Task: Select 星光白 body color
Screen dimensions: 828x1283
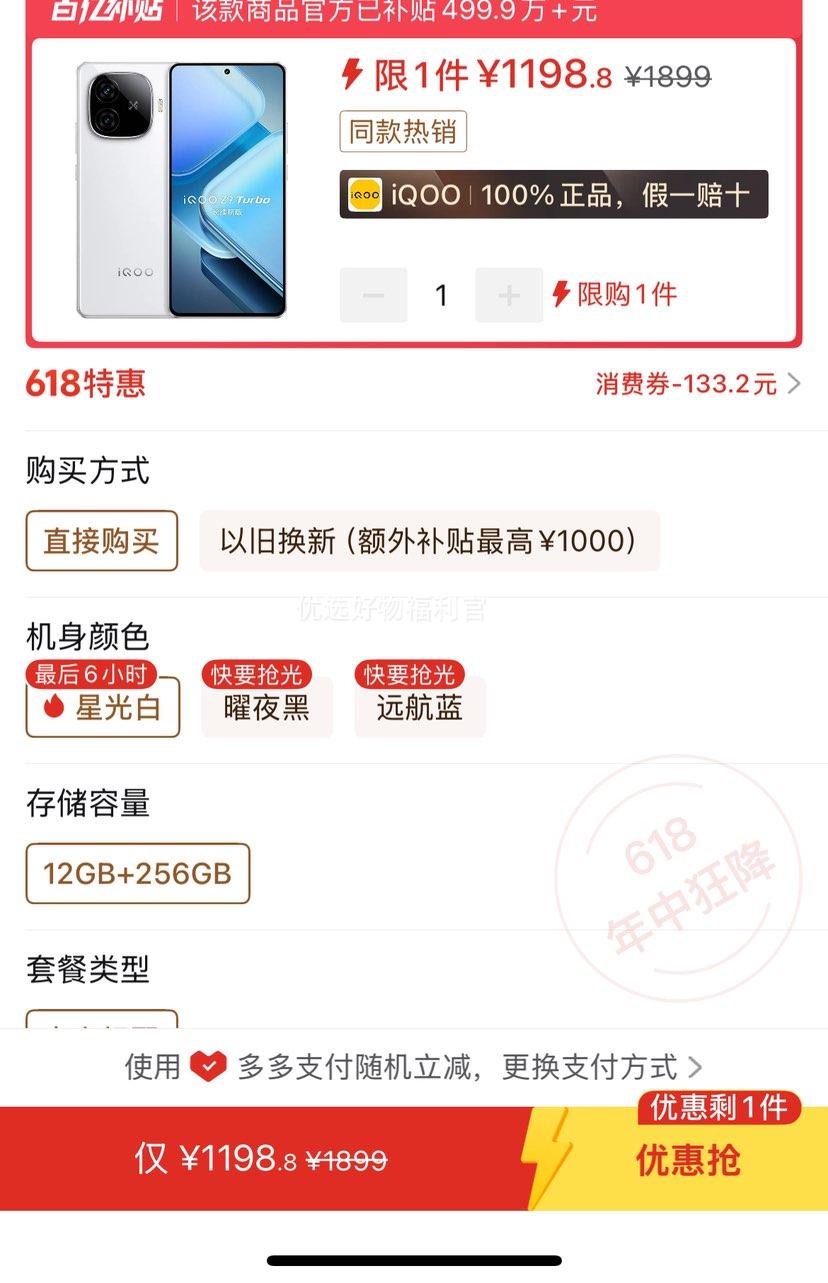Action: point(103,707)
